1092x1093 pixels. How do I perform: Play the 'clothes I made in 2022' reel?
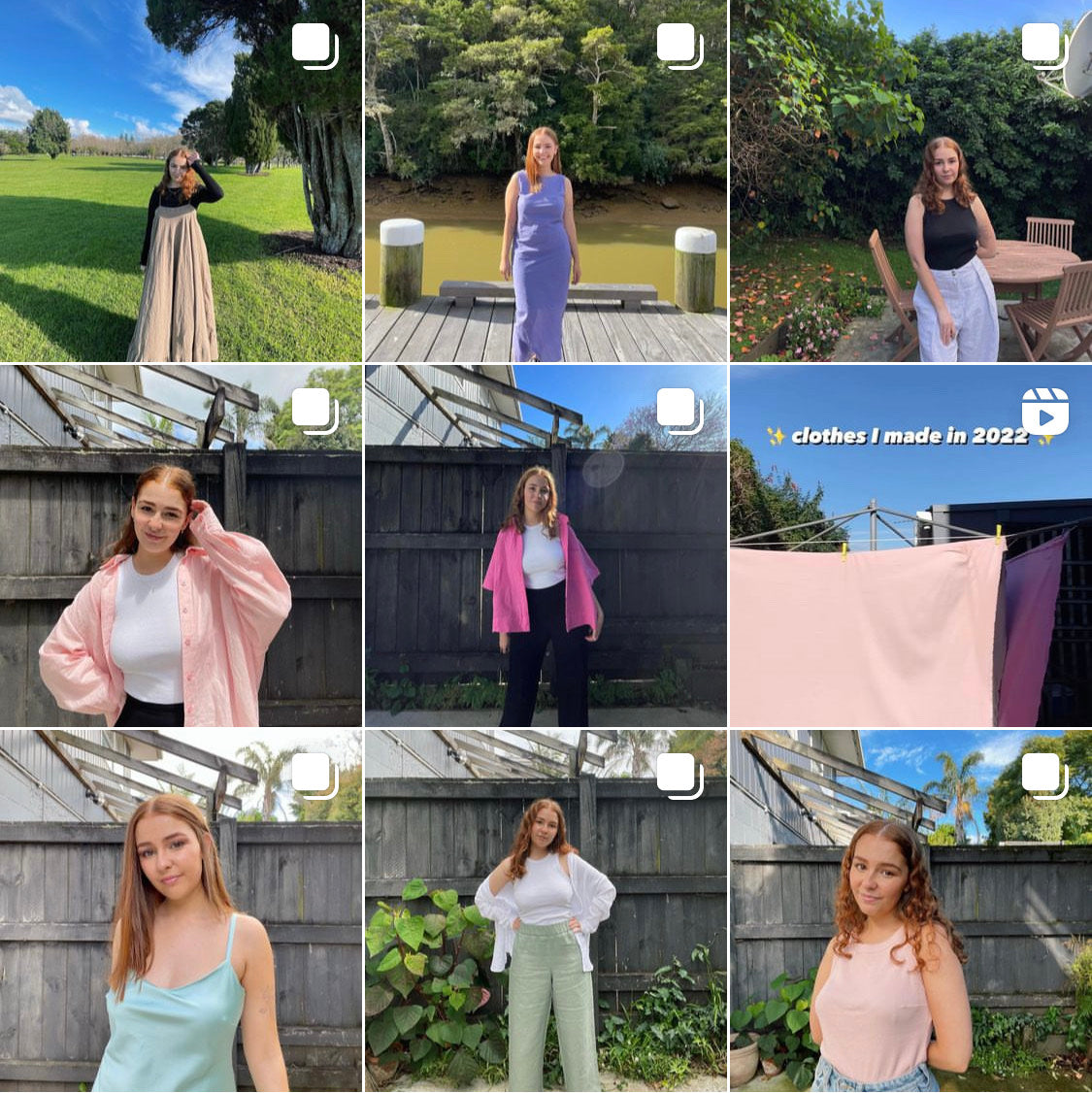[x=910, y=546]
